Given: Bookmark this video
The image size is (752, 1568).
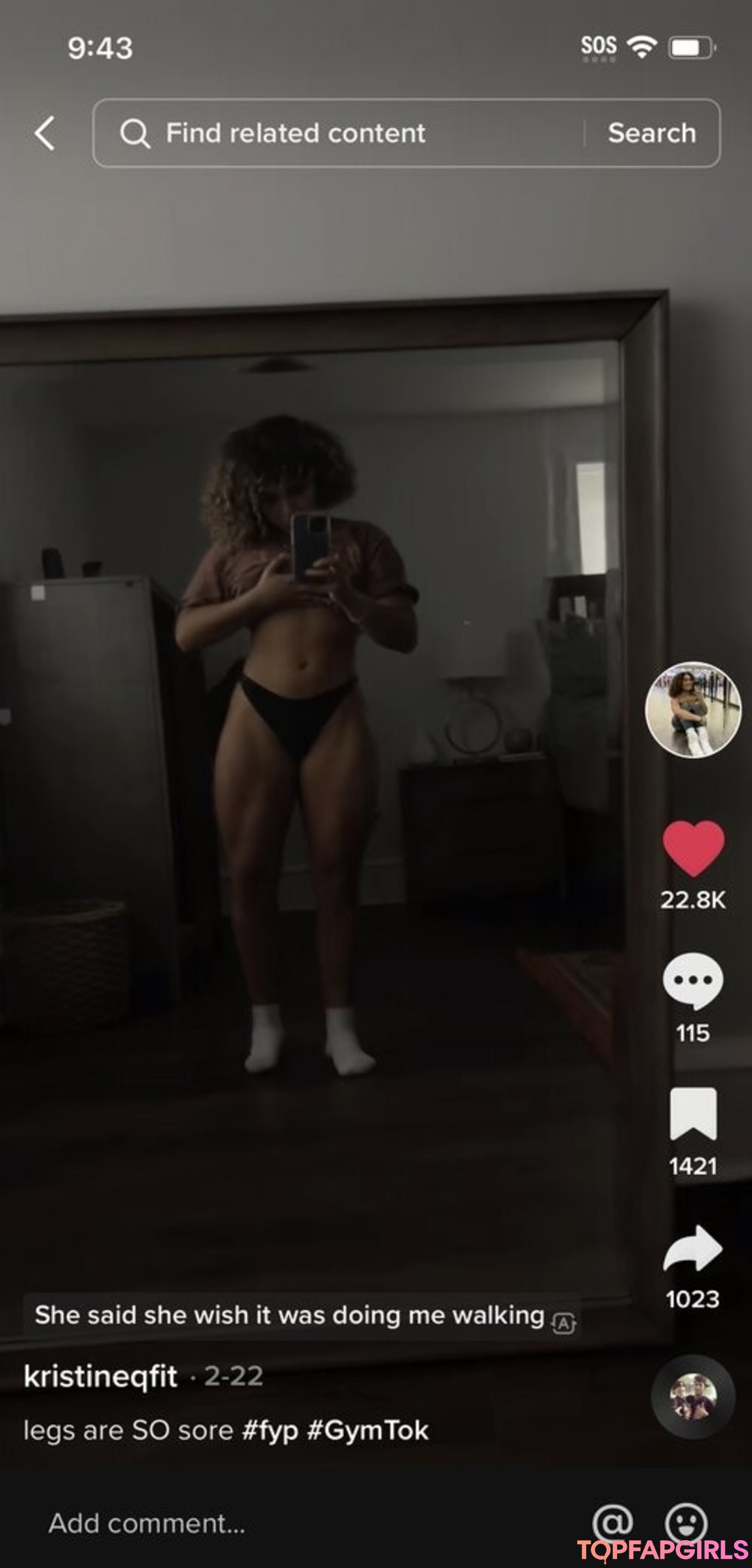Looking at the screenshot, I should [x=693, y=1113].
